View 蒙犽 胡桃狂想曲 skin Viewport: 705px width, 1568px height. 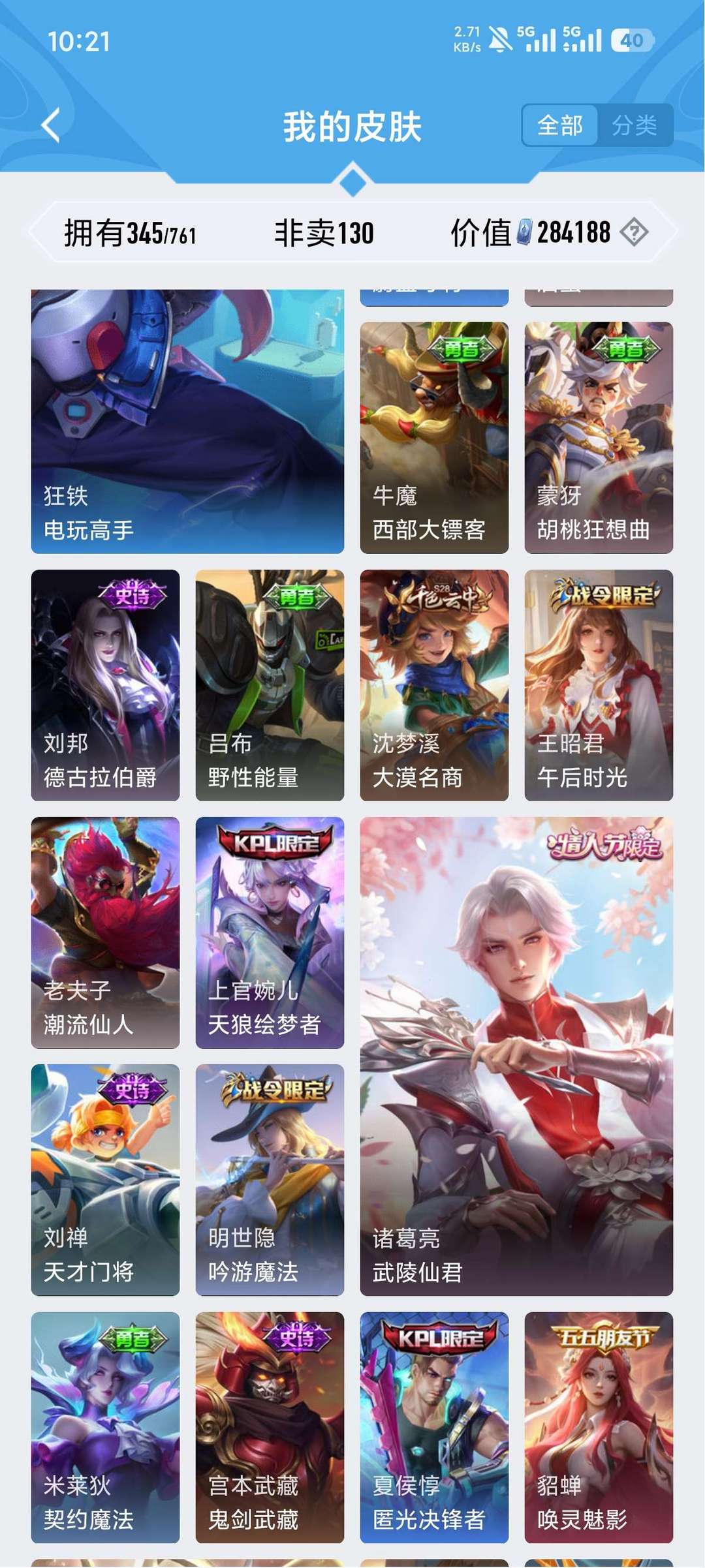point(599,437)
